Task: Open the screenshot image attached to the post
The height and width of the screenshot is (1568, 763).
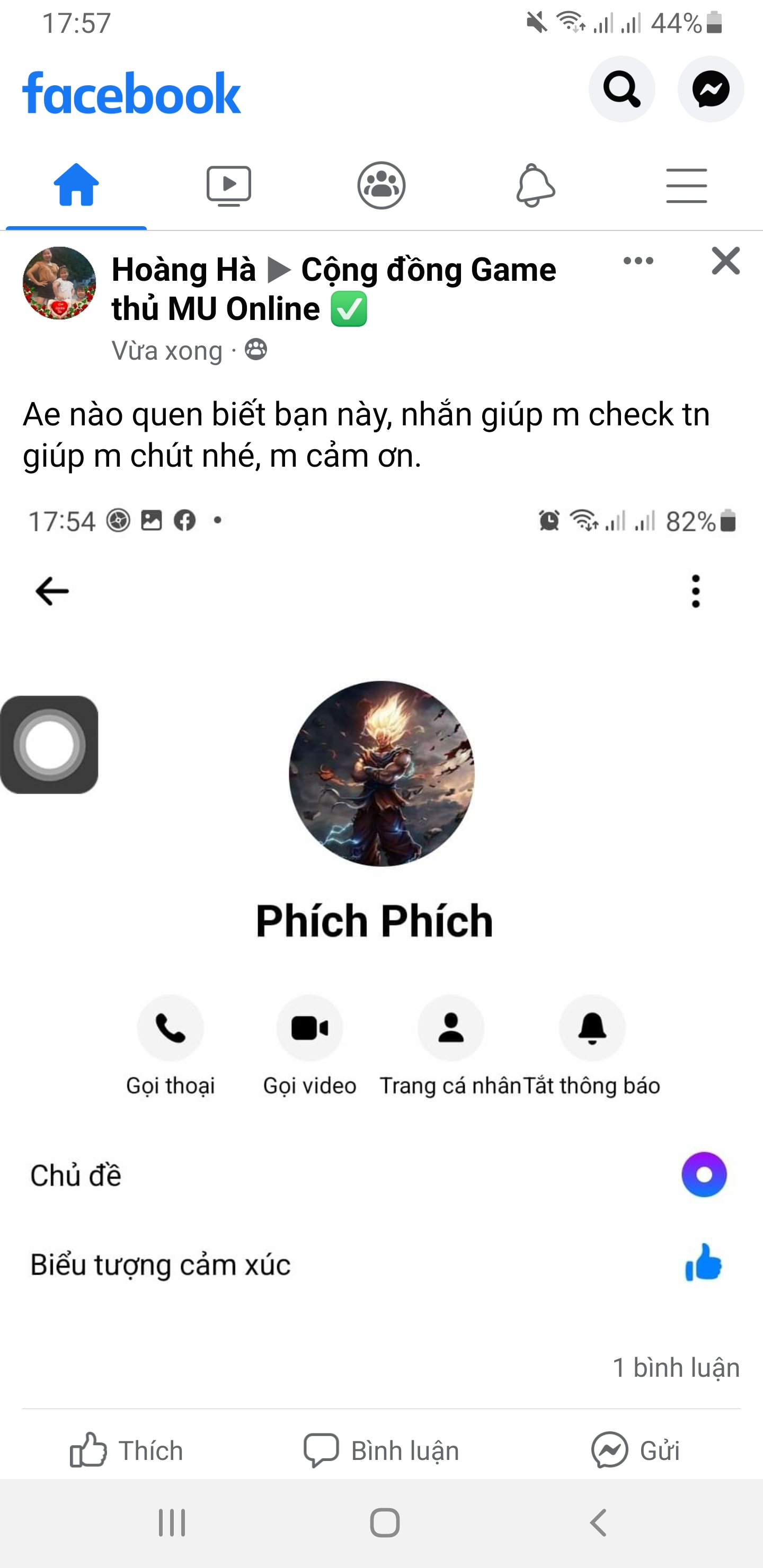Action: click(381, 913)
